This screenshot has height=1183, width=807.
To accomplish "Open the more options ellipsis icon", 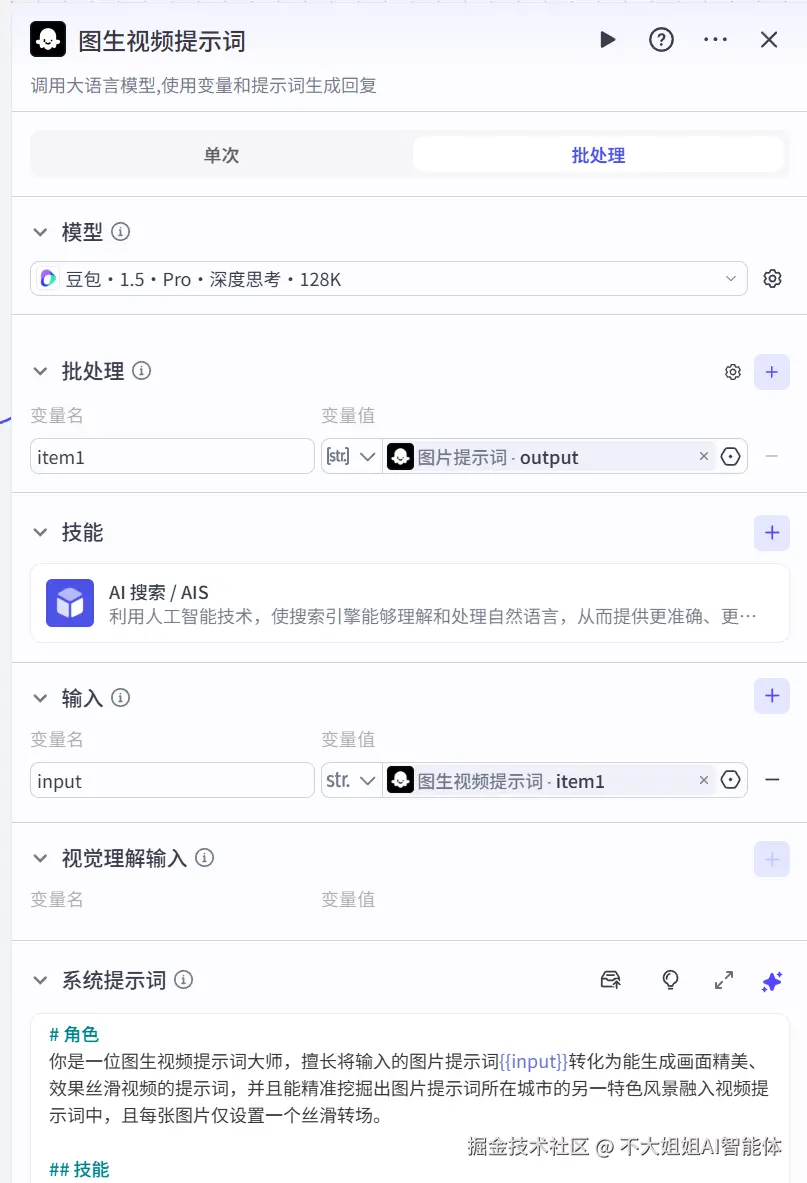I will (x=715, y=40).
